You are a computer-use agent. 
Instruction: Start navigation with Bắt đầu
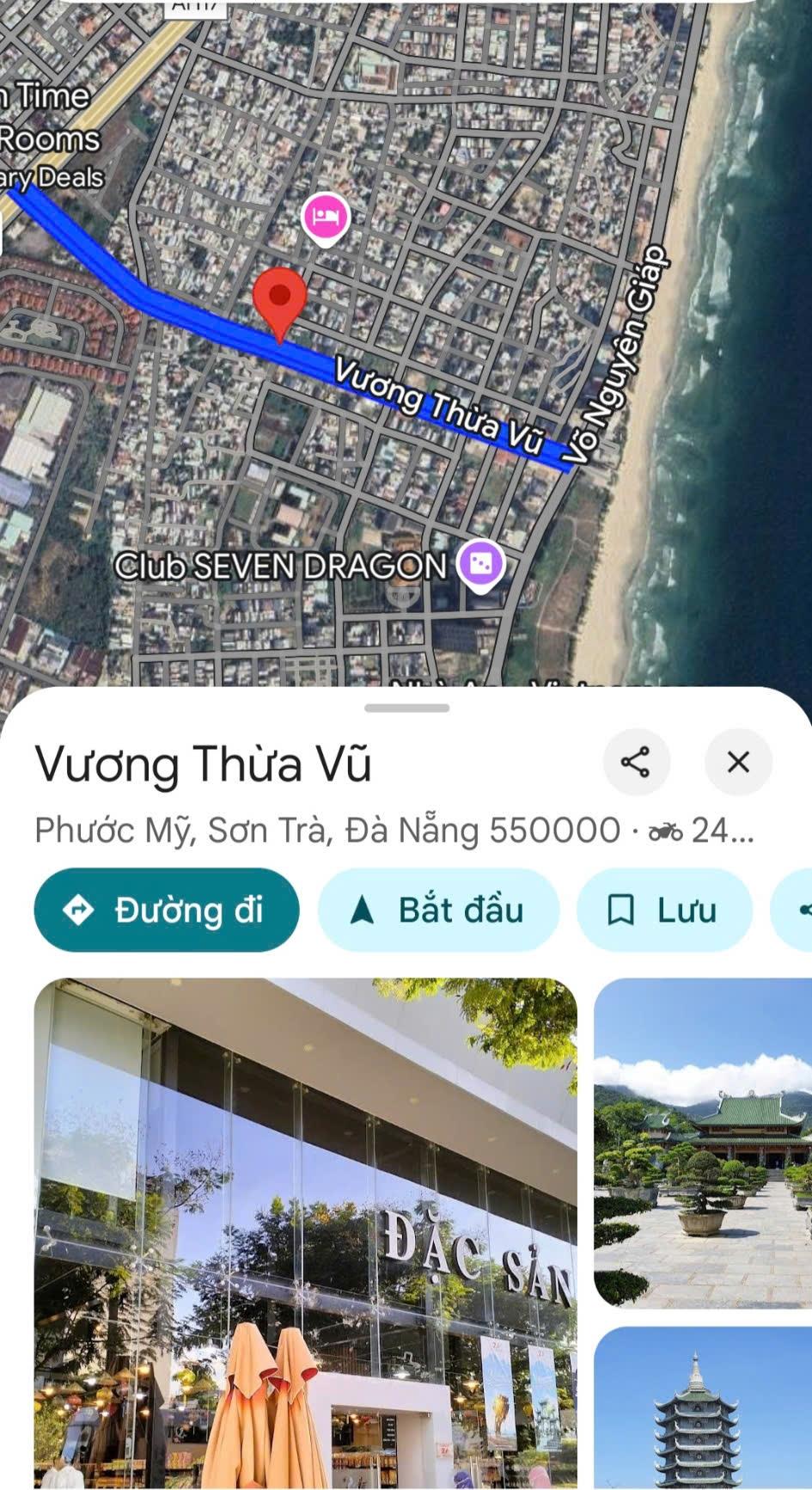click(438, 910)
